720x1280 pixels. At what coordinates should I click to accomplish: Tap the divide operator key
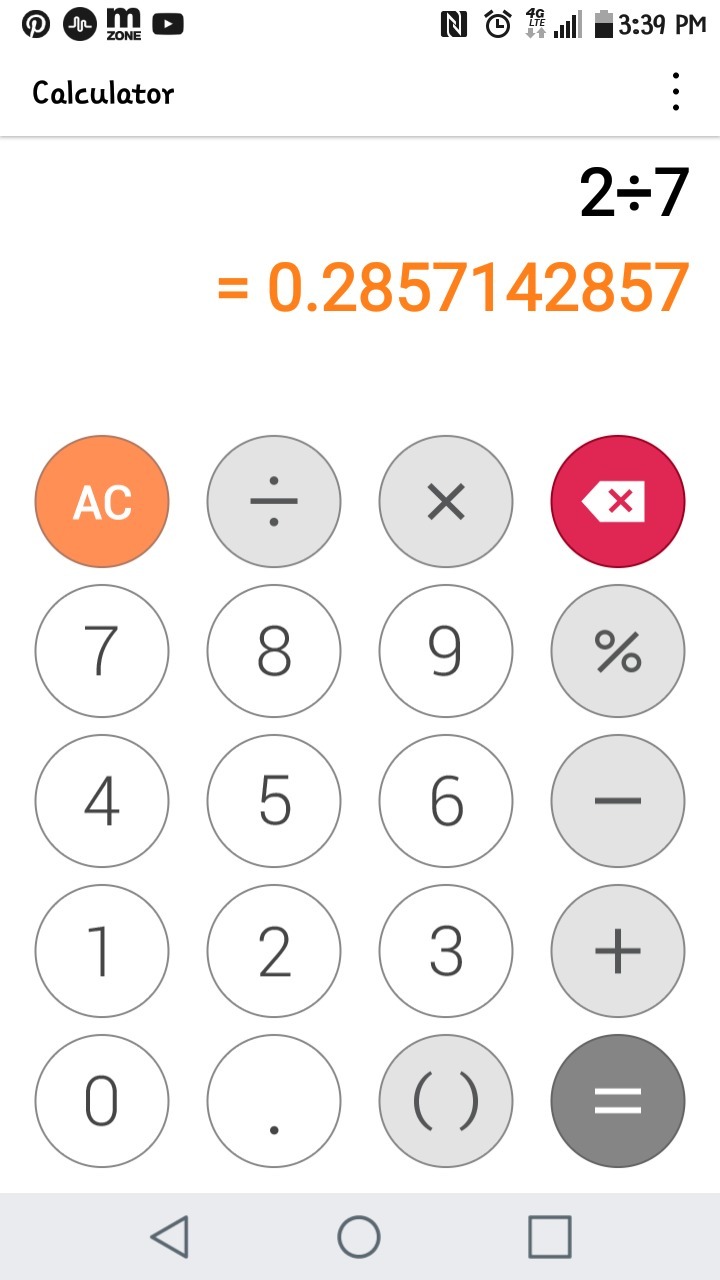(274, 501)
